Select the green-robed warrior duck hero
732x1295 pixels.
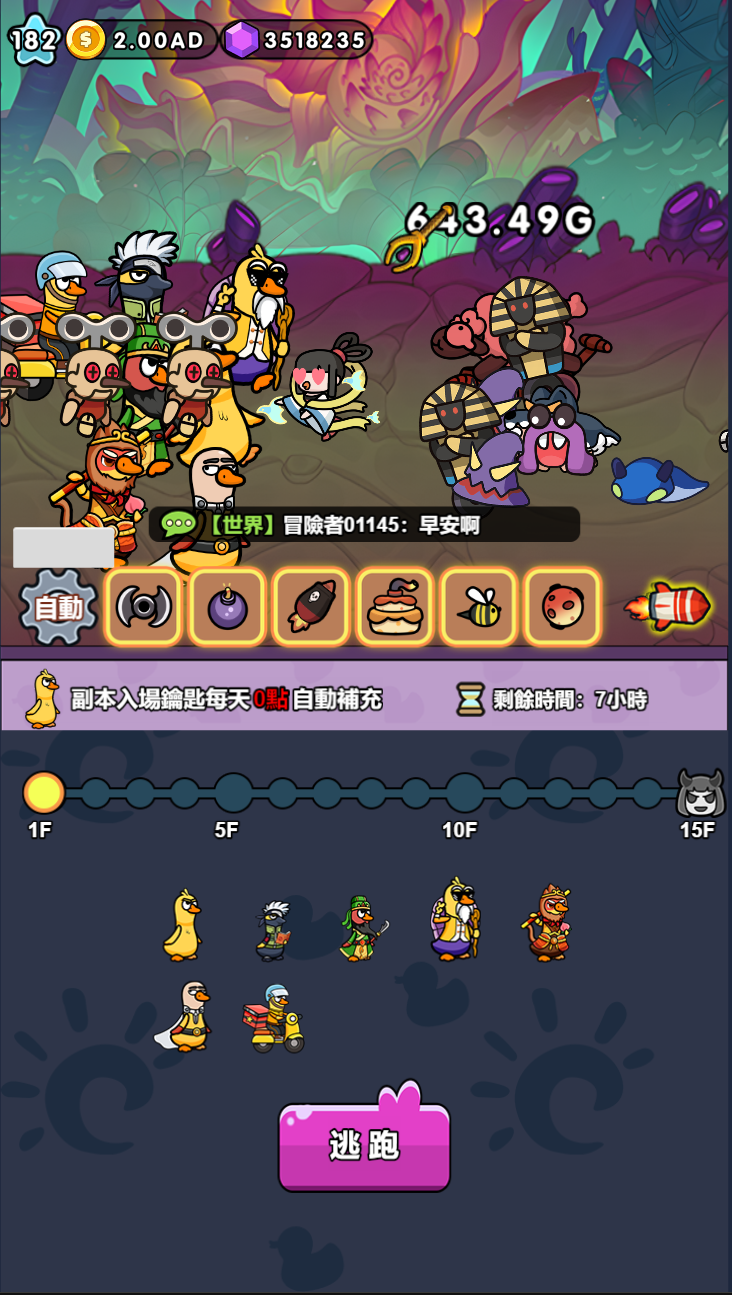[x=361, y=929]
